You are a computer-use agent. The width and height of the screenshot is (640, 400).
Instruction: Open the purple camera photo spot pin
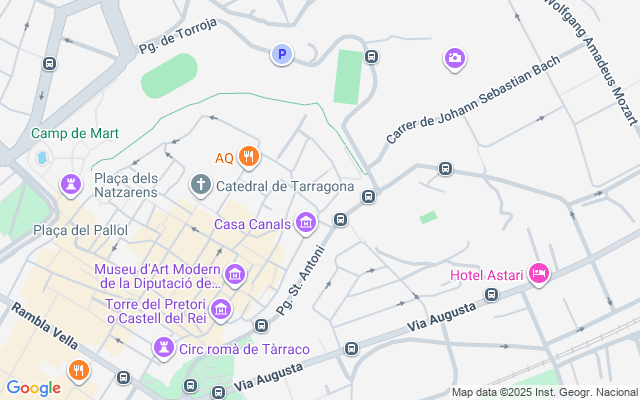pos(455,59)
